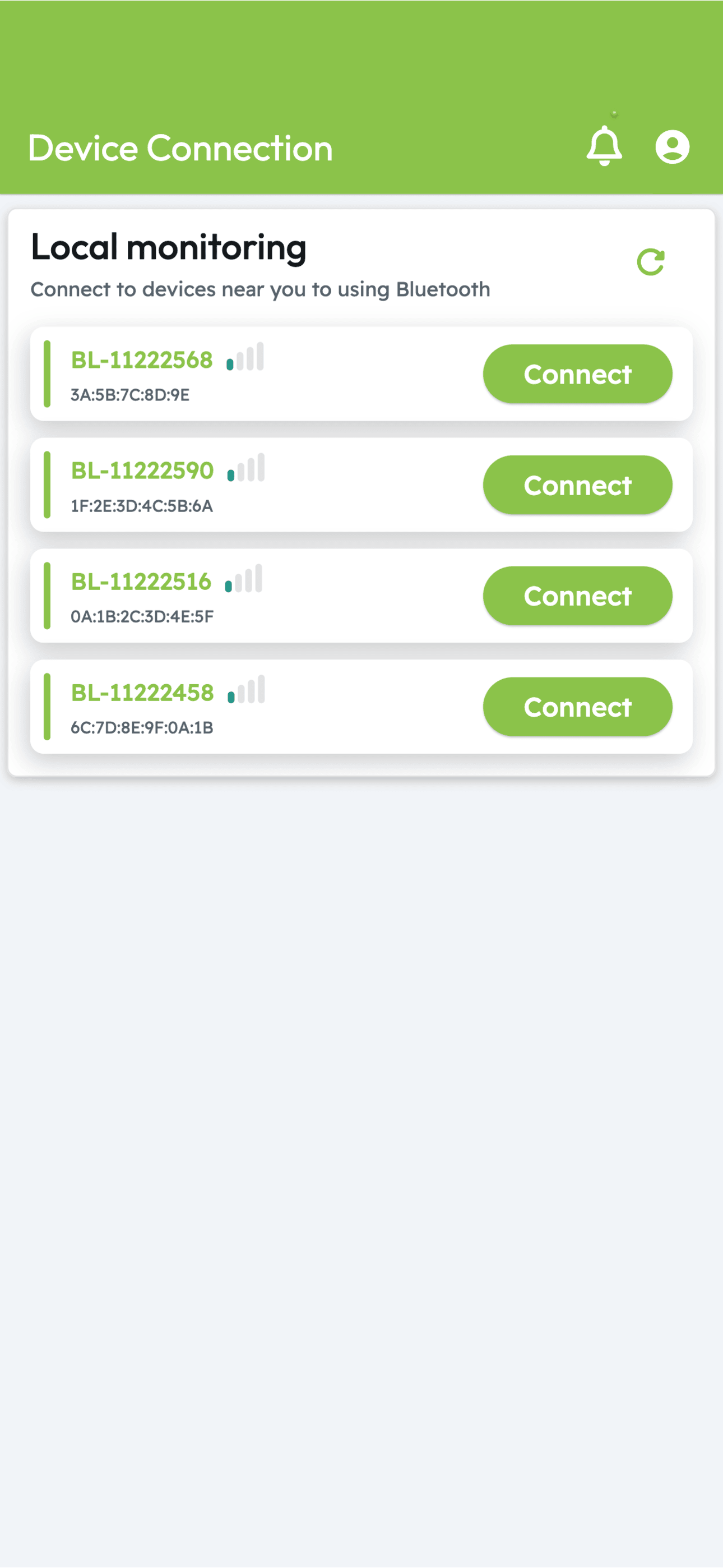Click signal strength indicator of BL-11222590
Image resolution: width=723 pixels, height=1568 pixels.
coord(245,470)
